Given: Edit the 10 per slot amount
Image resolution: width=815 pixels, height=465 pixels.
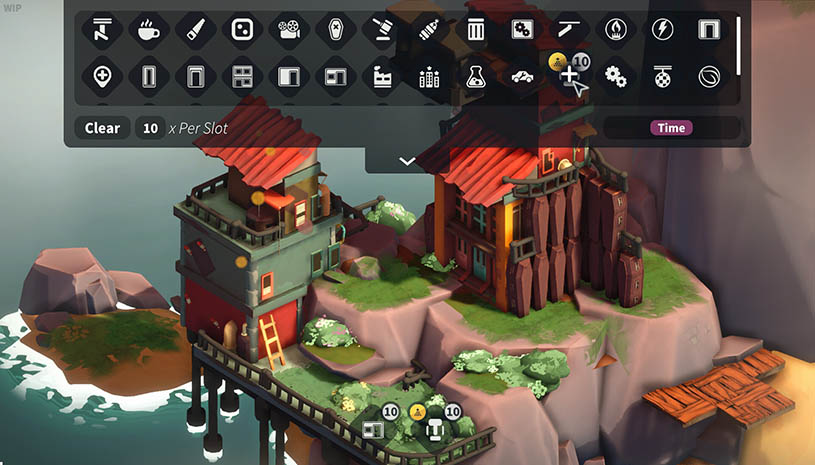Looking at the screenshot, I should (x=151, y=128).
